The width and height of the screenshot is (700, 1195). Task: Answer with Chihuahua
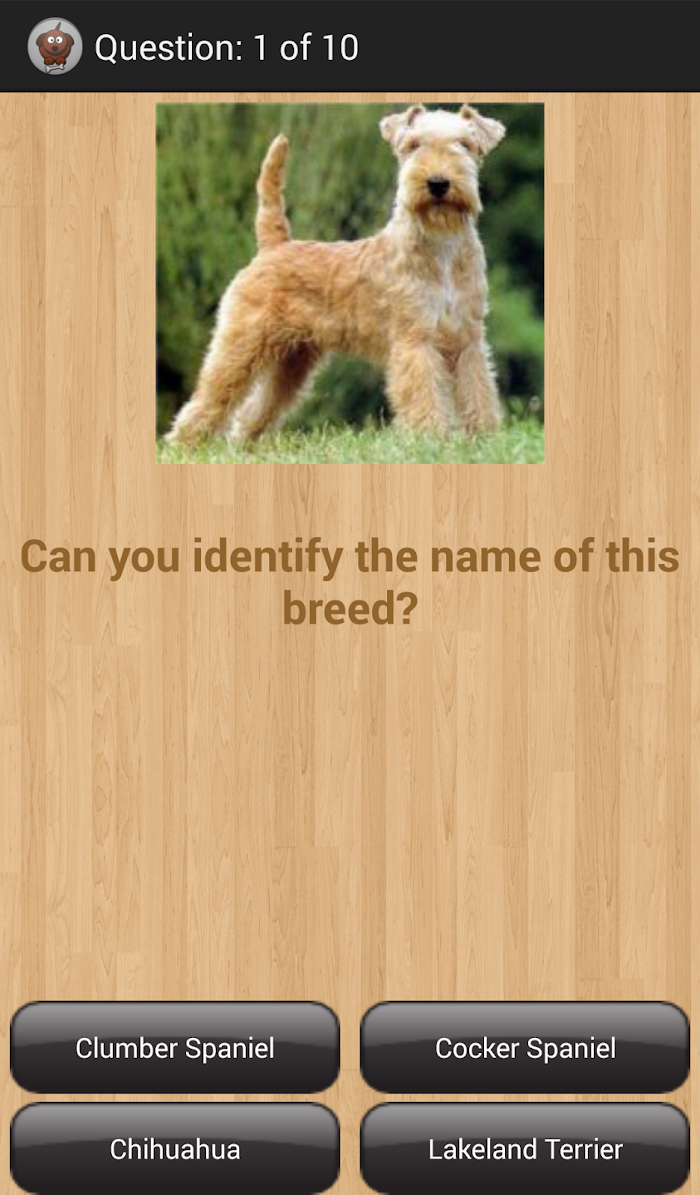click(175, 1148)
